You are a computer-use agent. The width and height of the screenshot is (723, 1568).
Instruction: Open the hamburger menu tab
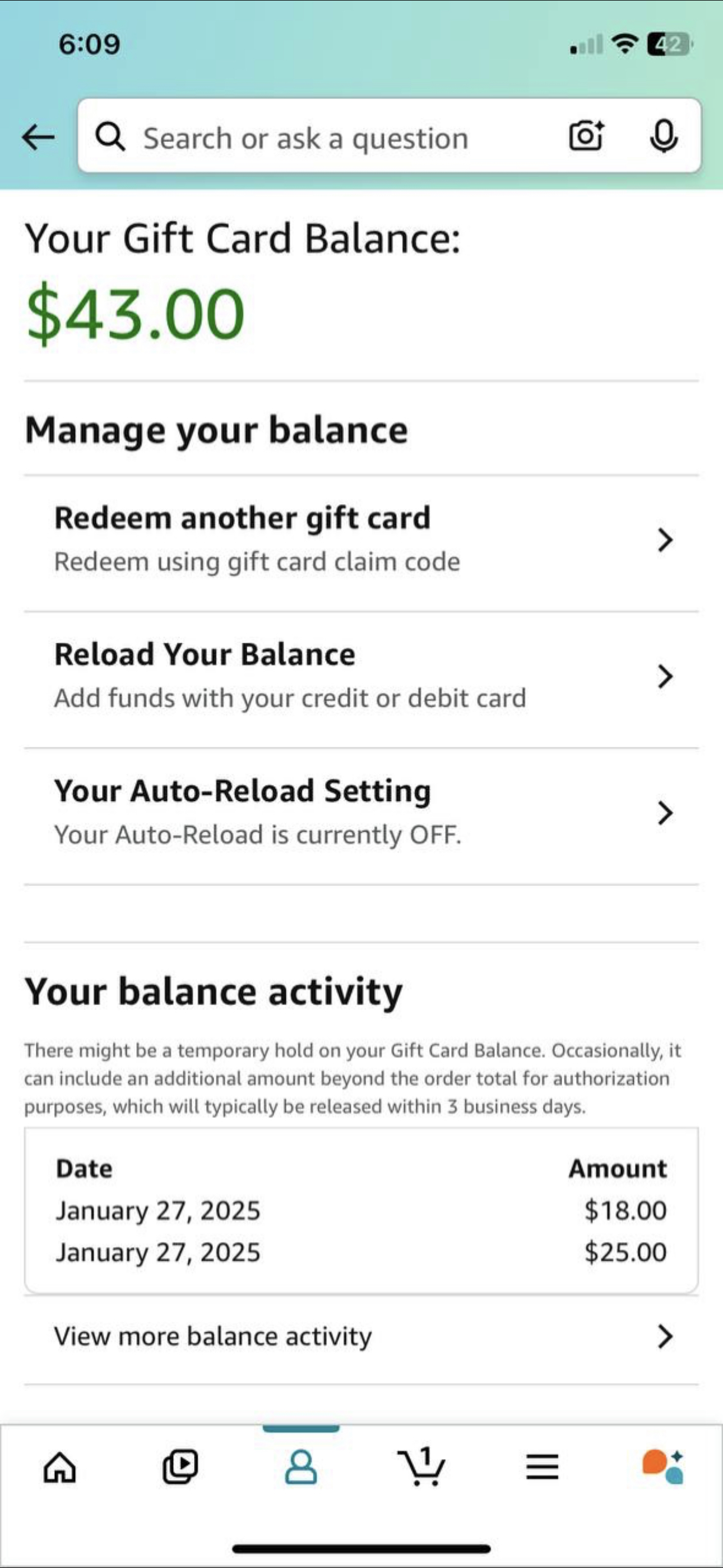pos(541,1467)
